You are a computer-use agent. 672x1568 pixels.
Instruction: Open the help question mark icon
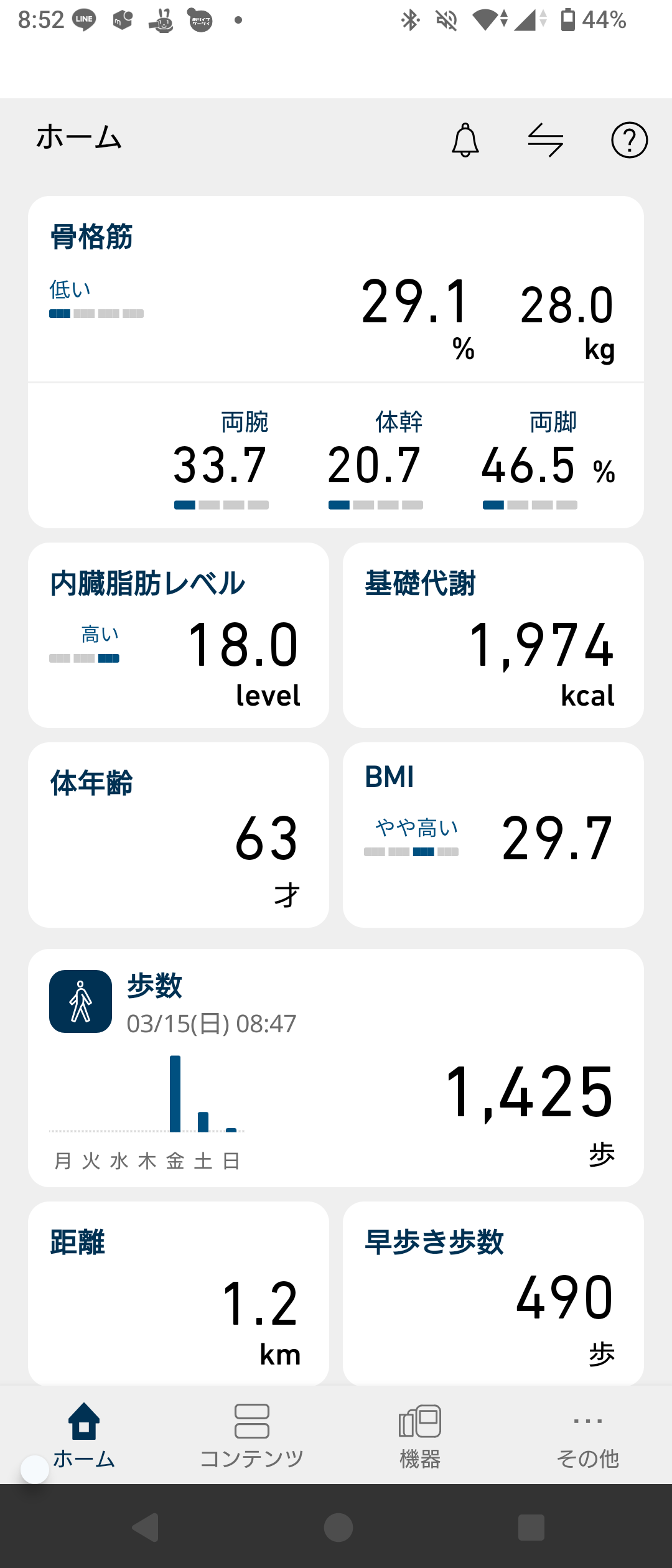[x=629, y=140]
